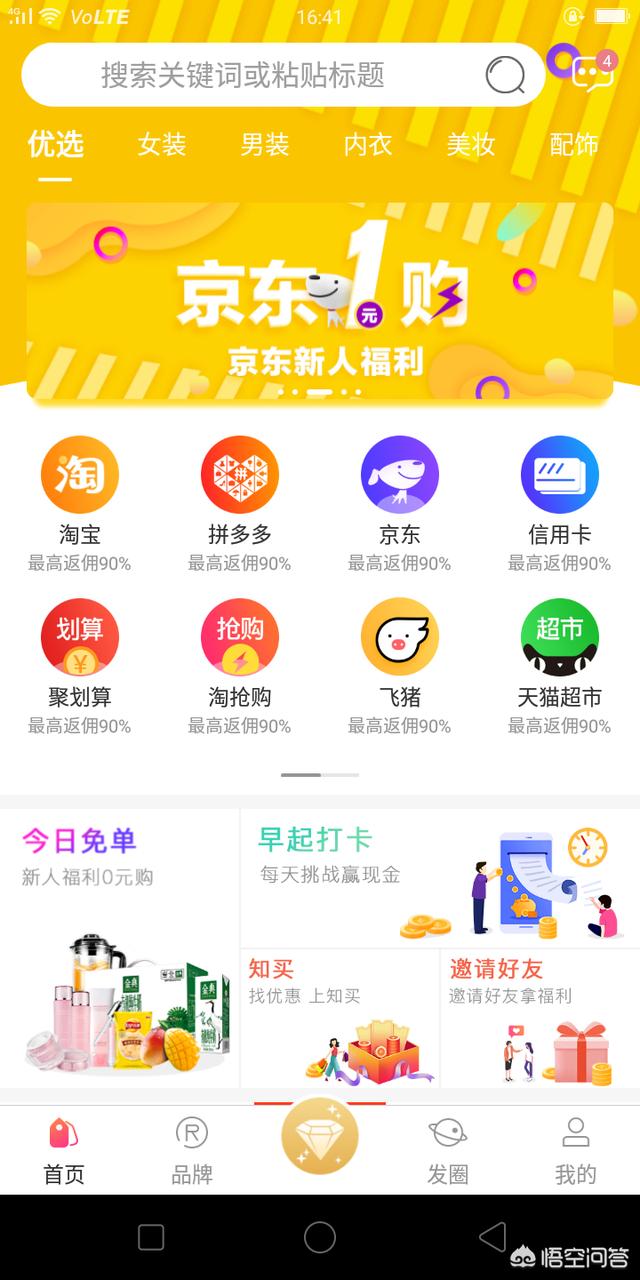
Task: Go to the 我的 profile tab
Action: click(x=576, y=1151)
